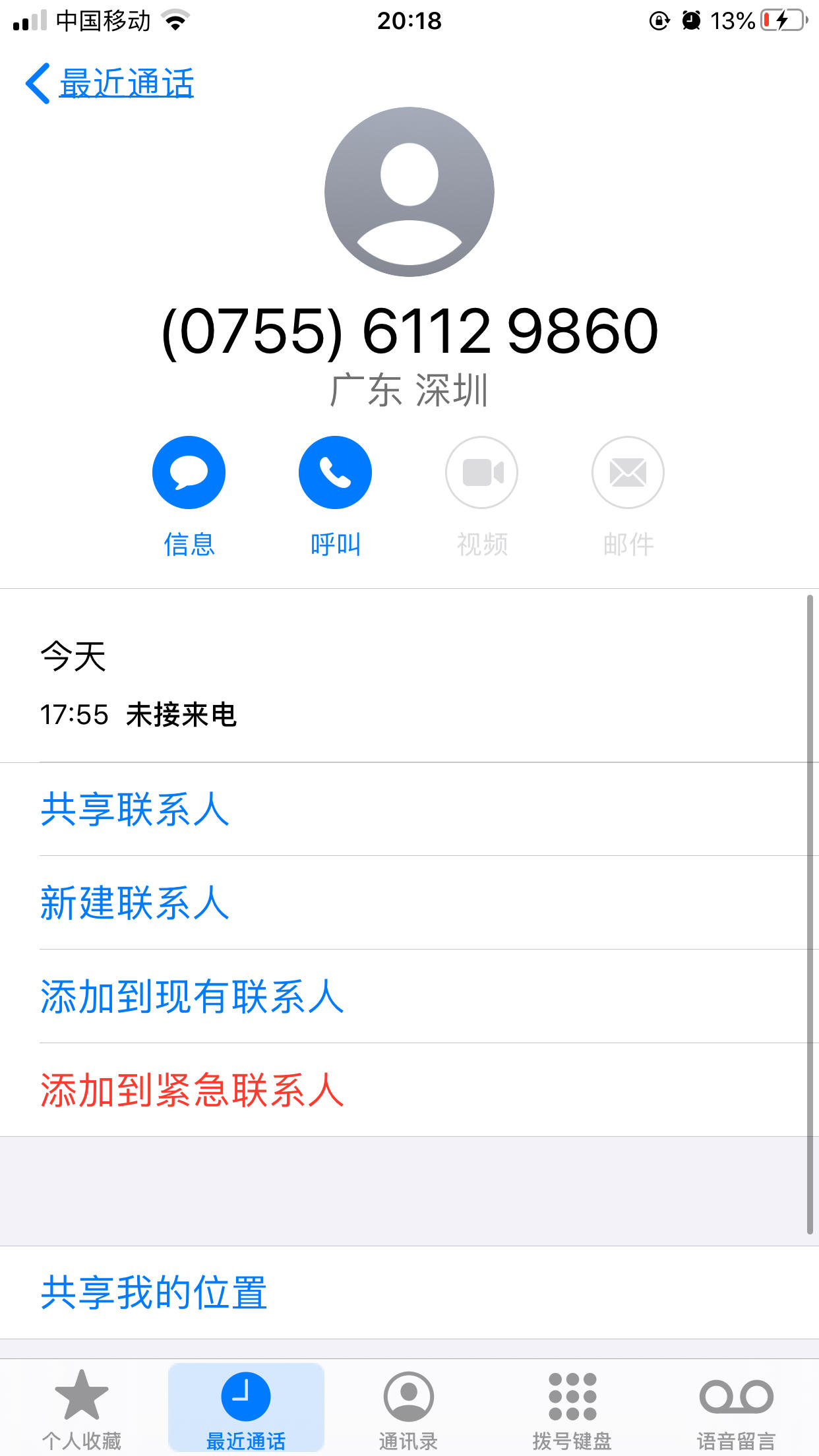Open the dial pad keypad icon

pos(572,1397)
